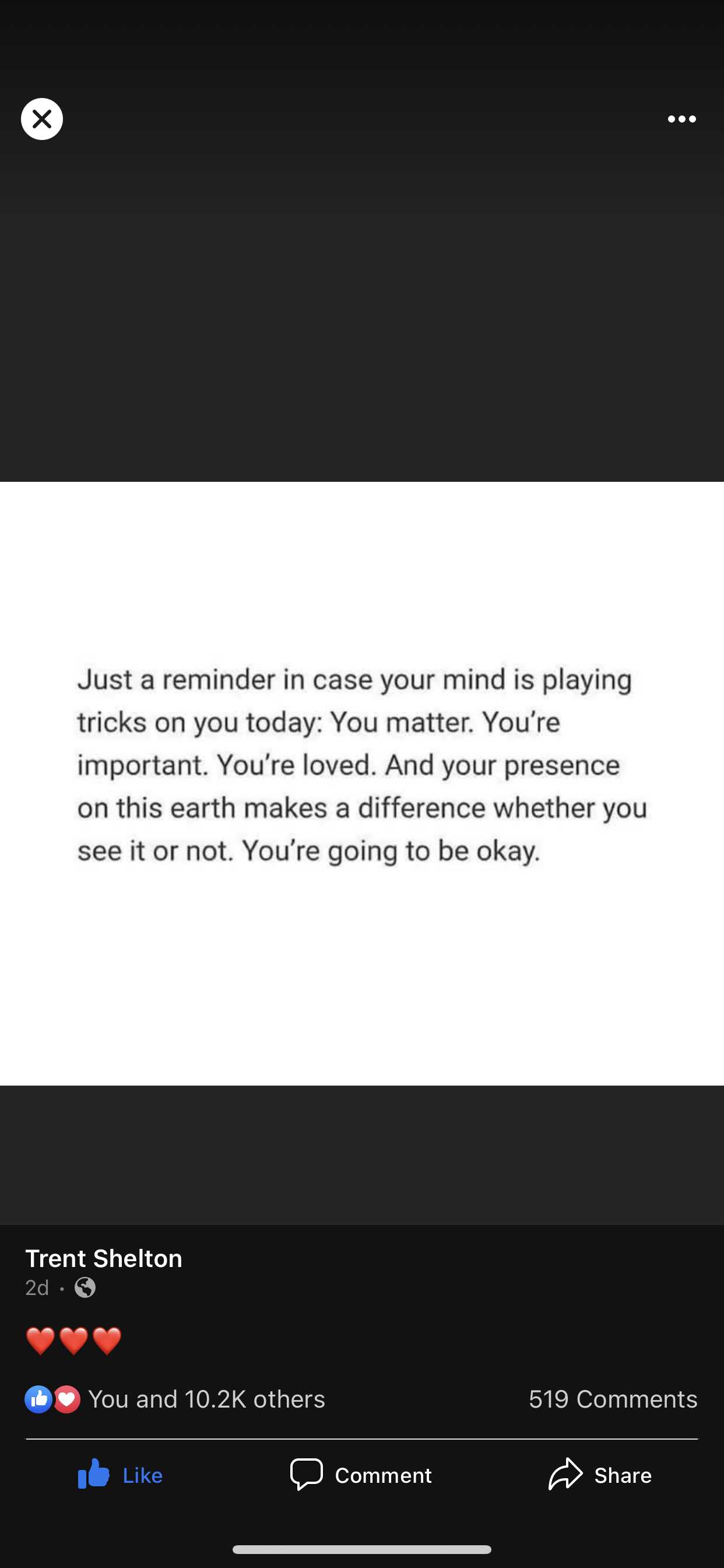Close the photo viewer
This screenshot has height=1568, width=724.
point(42,118)
